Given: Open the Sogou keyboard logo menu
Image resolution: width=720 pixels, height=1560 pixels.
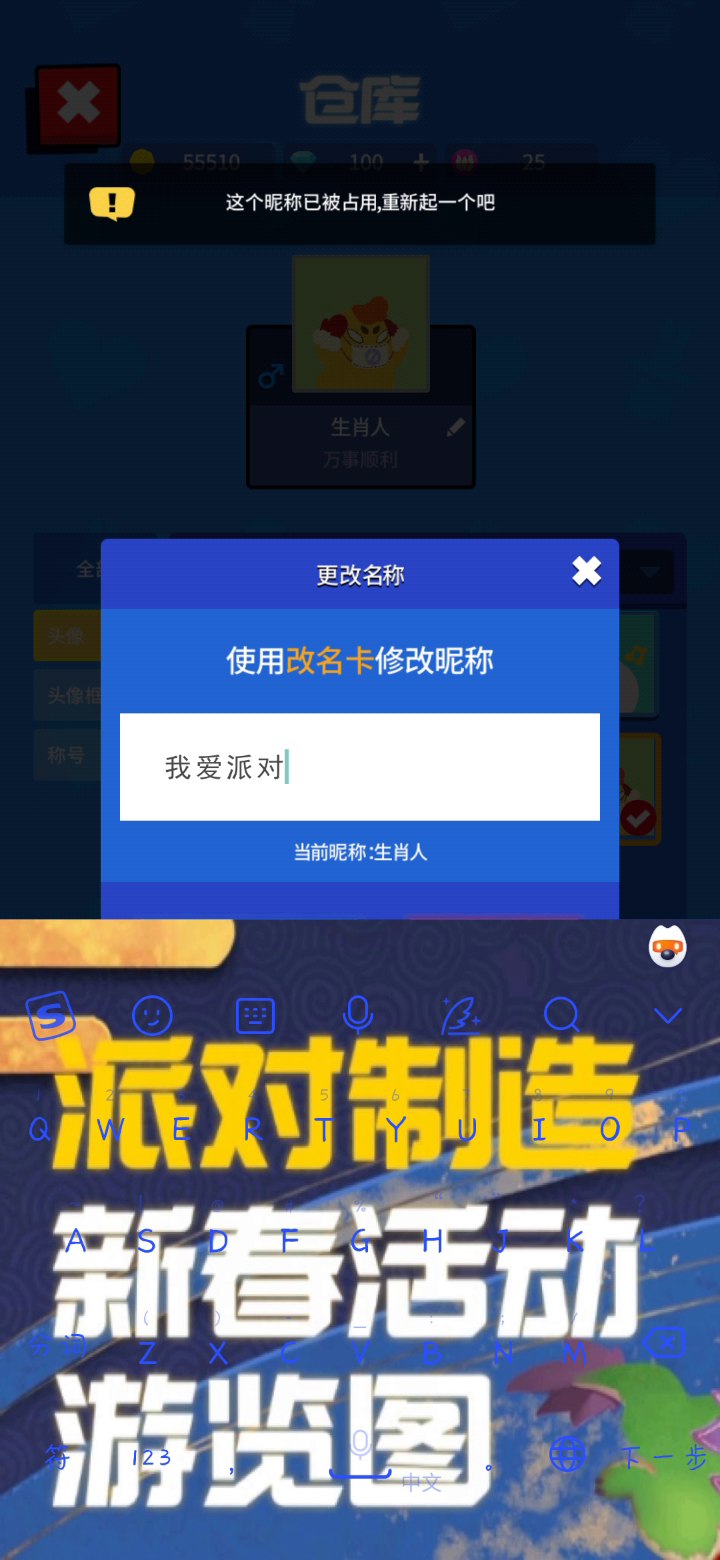Looking at the screenshot, I should click(50, 1016).
